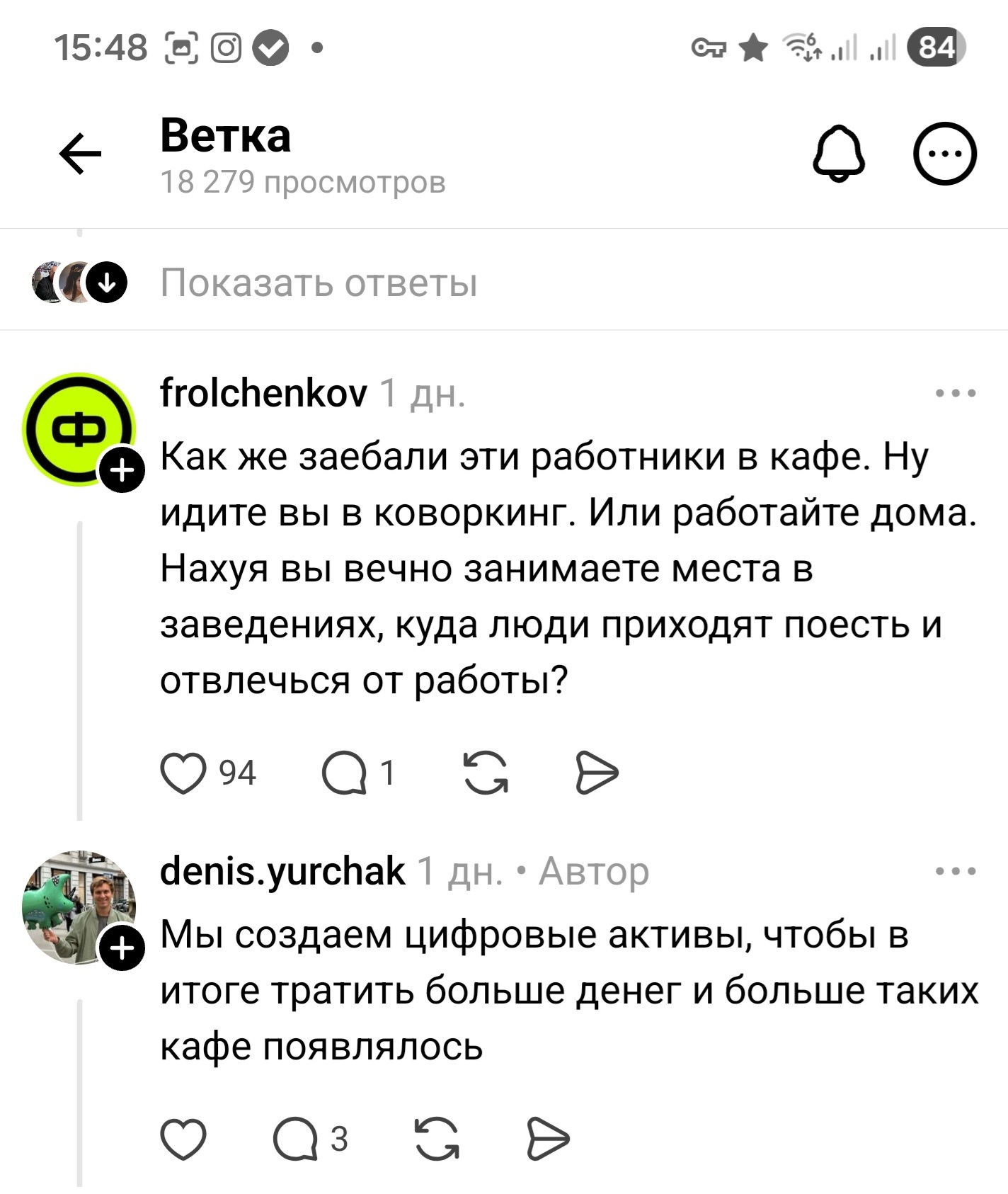The width and height of the screenshot is (1008, 1194).
Task: Open more options on denis.yurchak's reply
Action: point(956,871)
